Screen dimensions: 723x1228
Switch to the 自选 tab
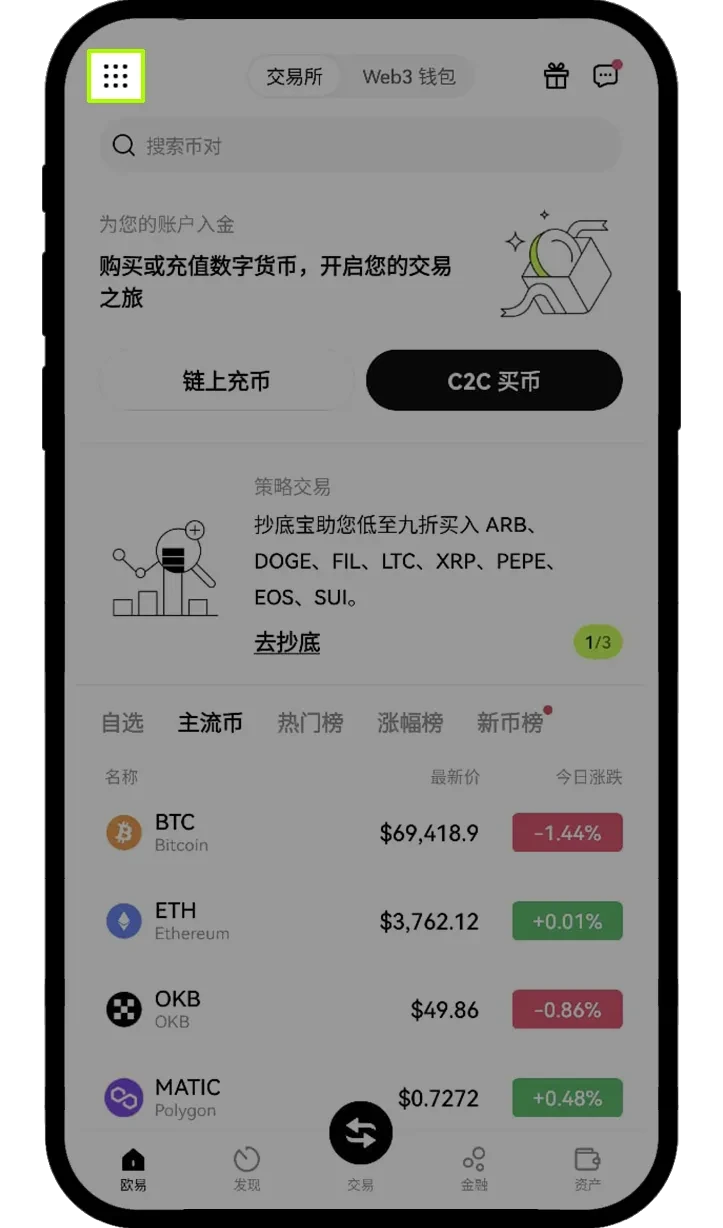123,723
